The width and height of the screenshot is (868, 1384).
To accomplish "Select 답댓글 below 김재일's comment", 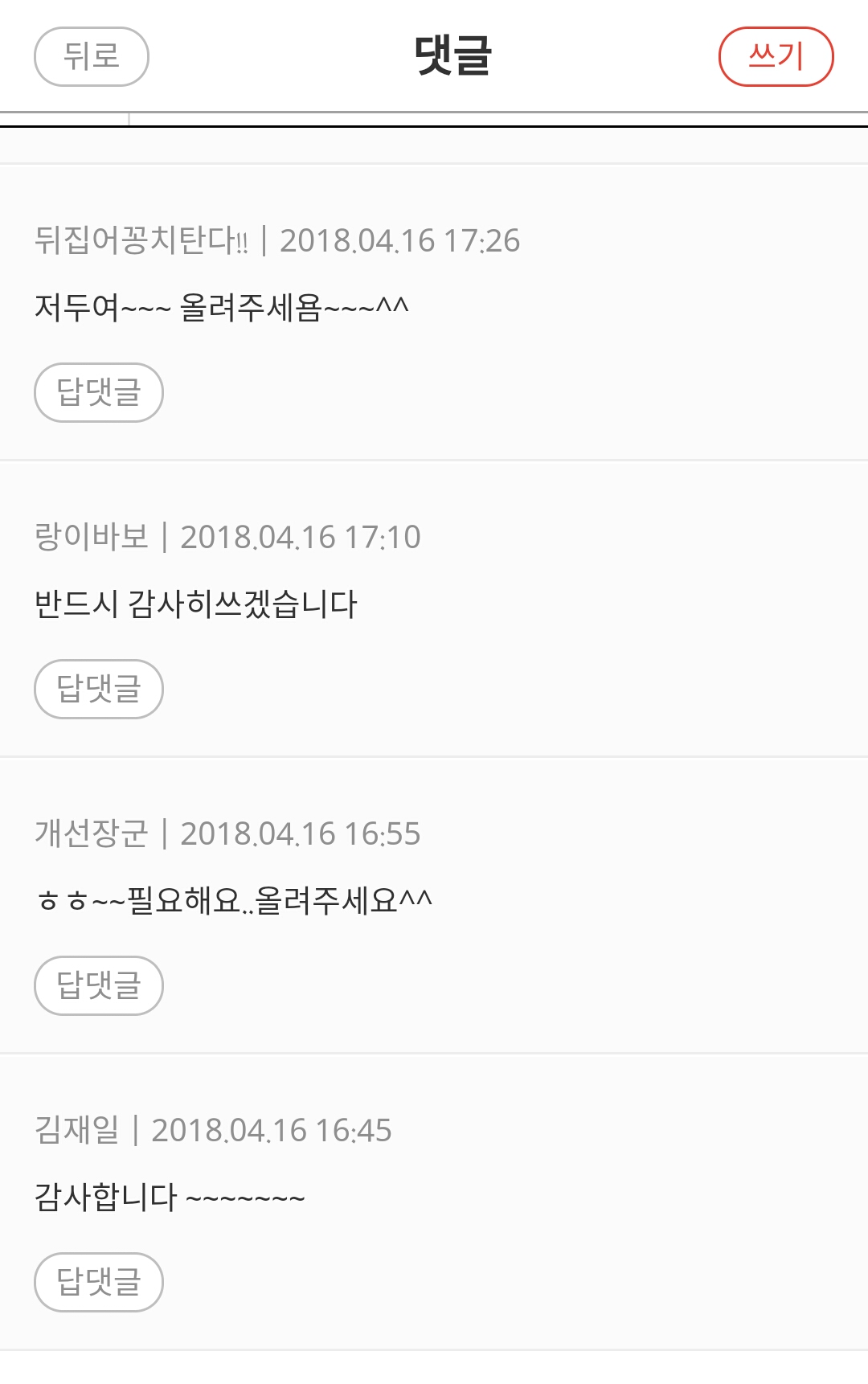I will 99,1282.
